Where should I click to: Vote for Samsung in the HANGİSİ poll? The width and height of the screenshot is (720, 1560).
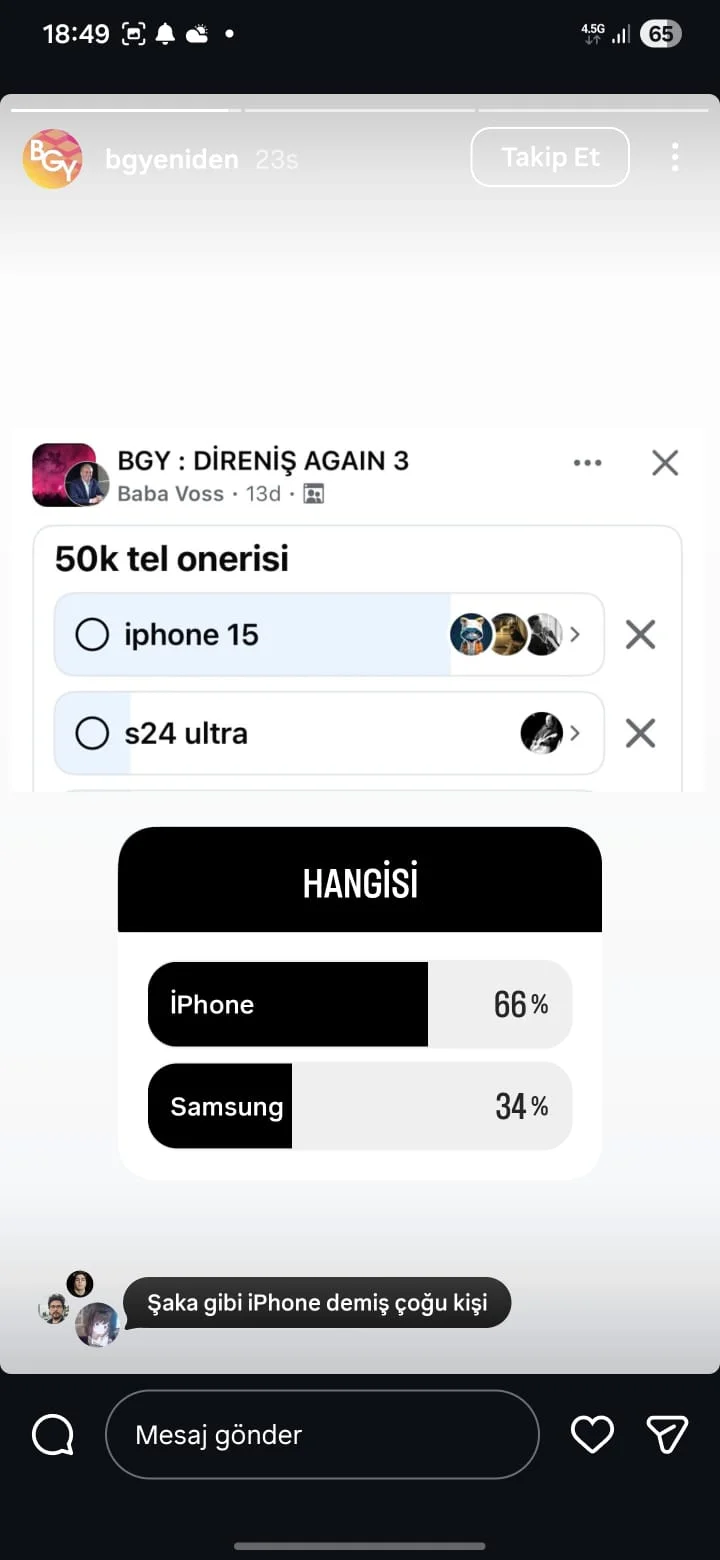[x=359, y=1106]
